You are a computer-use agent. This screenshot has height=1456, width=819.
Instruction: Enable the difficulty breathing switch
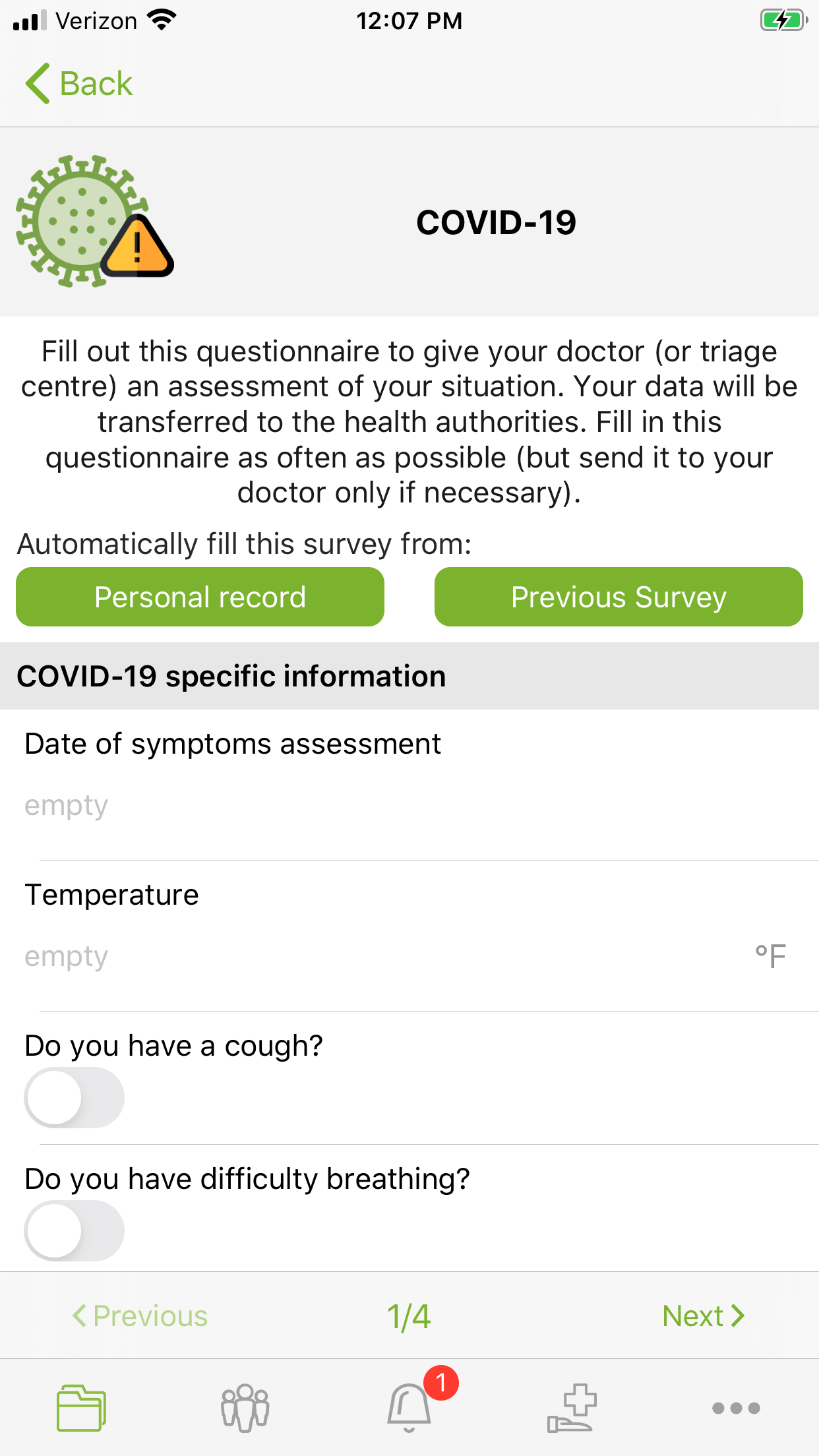[x=74, y=1230]
